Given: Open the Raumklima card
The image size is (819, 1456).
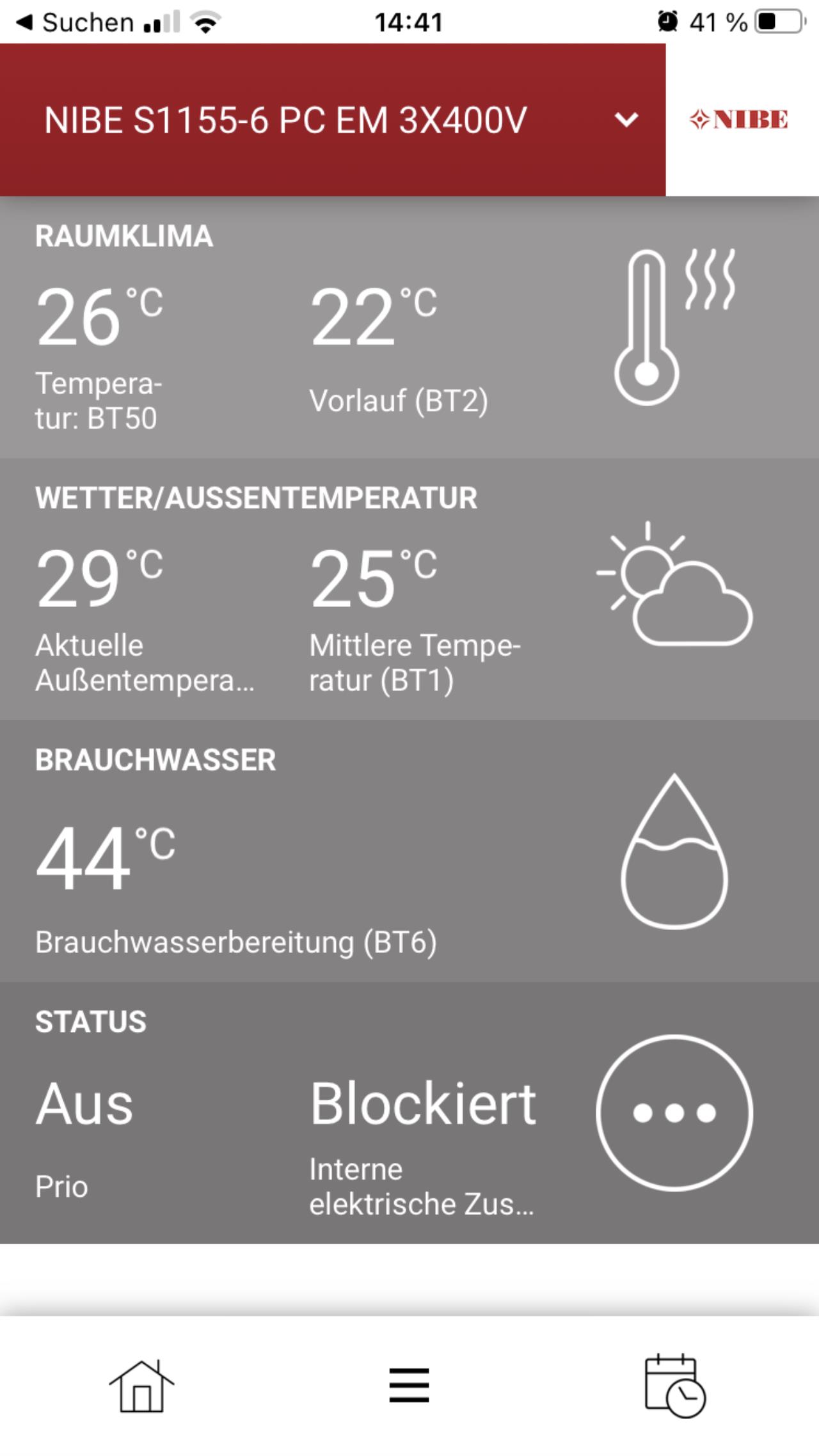Looking at the screenshot, I should (x=409, y=328).
